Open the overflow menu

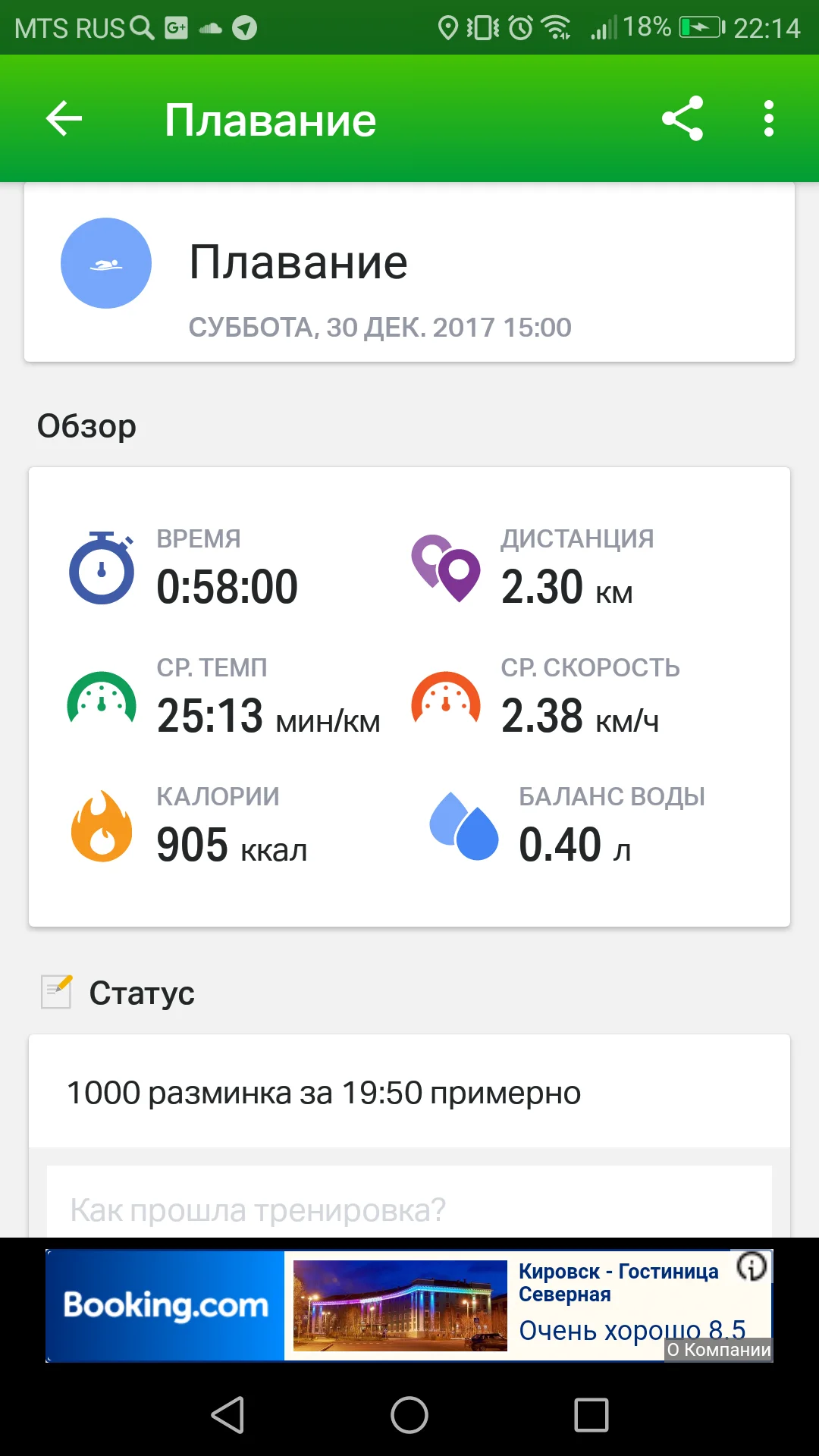coord(768,119)
